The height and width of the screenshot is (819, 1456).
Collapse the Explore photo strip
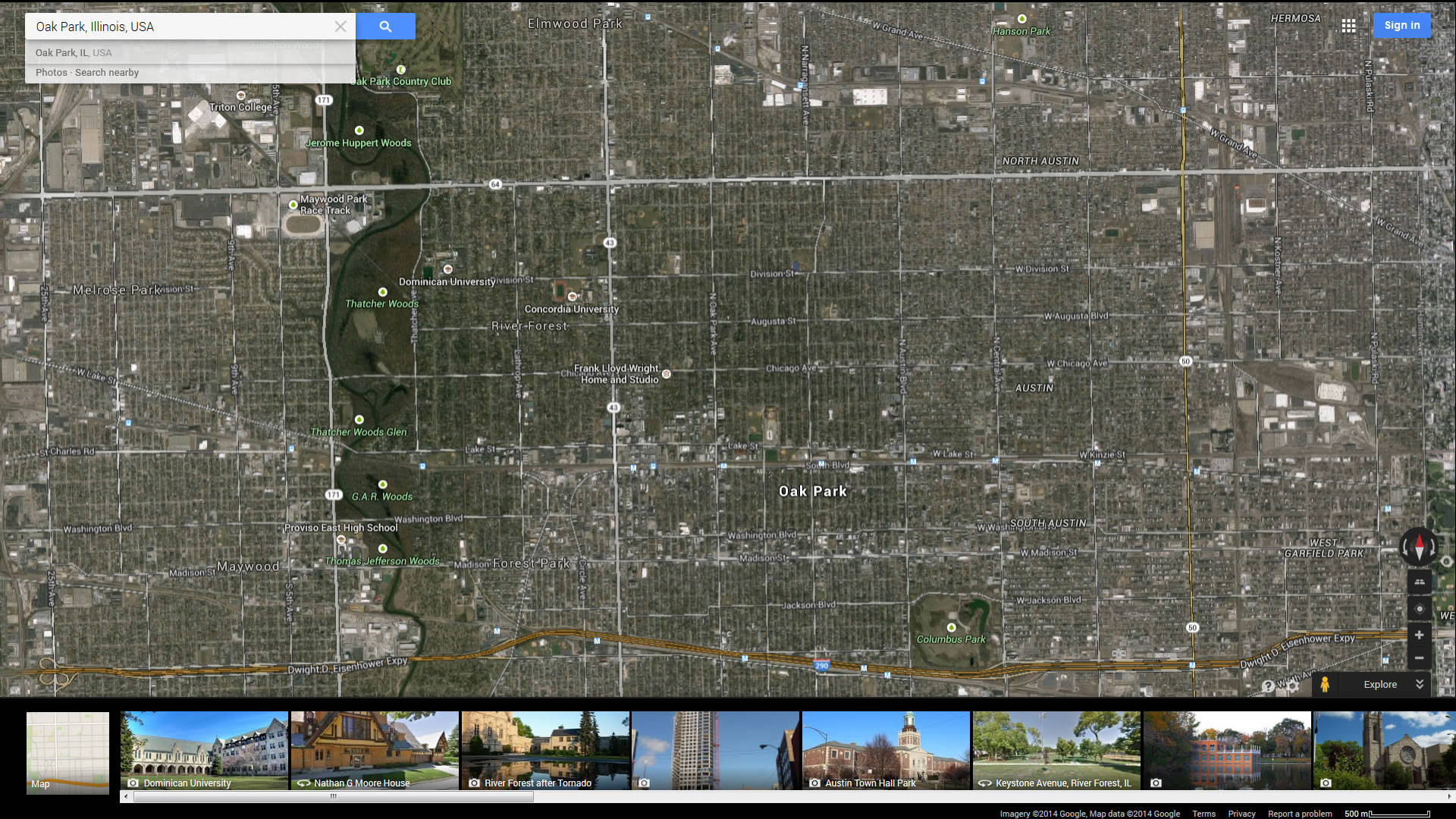pos(1419,684)
